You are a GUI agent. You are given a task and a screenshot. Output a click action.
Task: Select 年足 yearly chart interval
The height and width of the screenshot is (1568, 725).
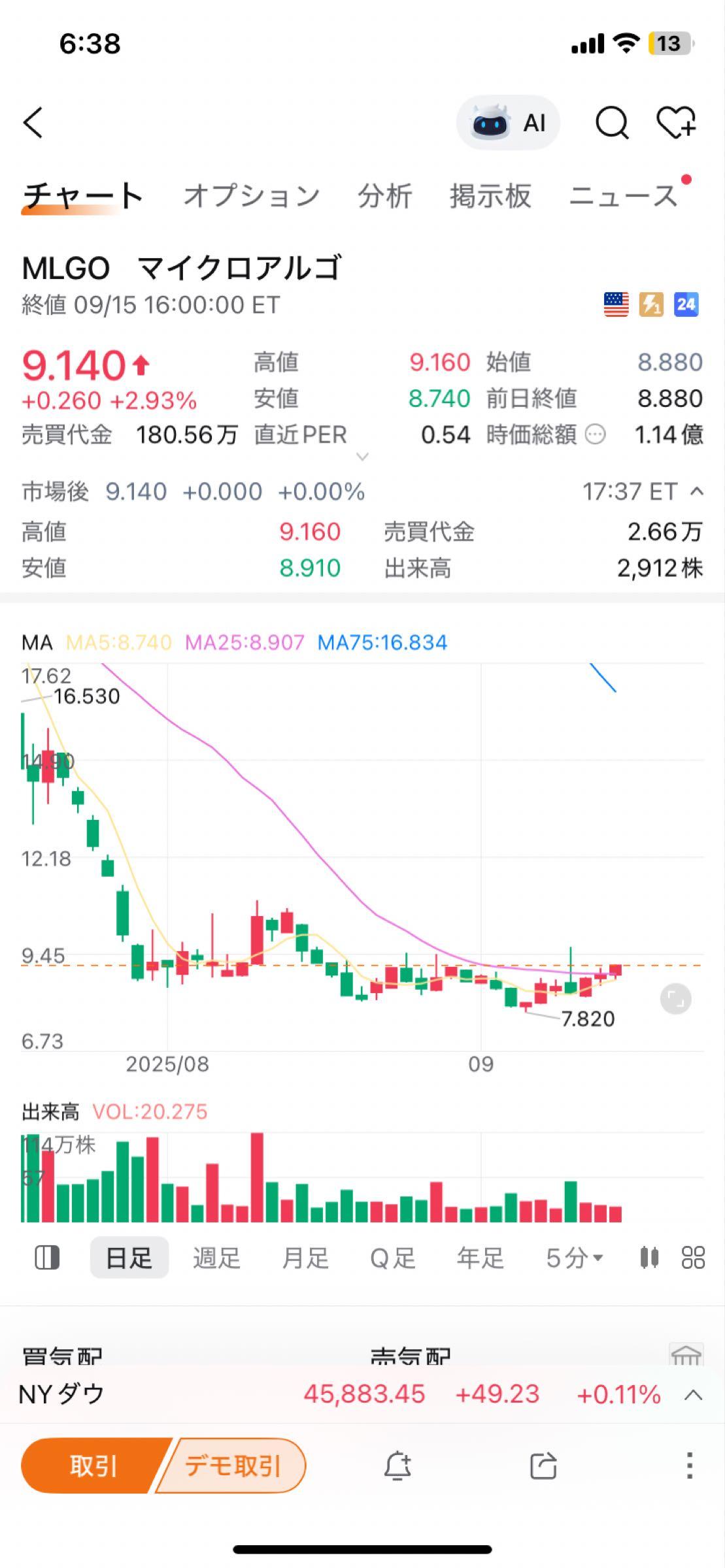click(x=481, y=1258)
